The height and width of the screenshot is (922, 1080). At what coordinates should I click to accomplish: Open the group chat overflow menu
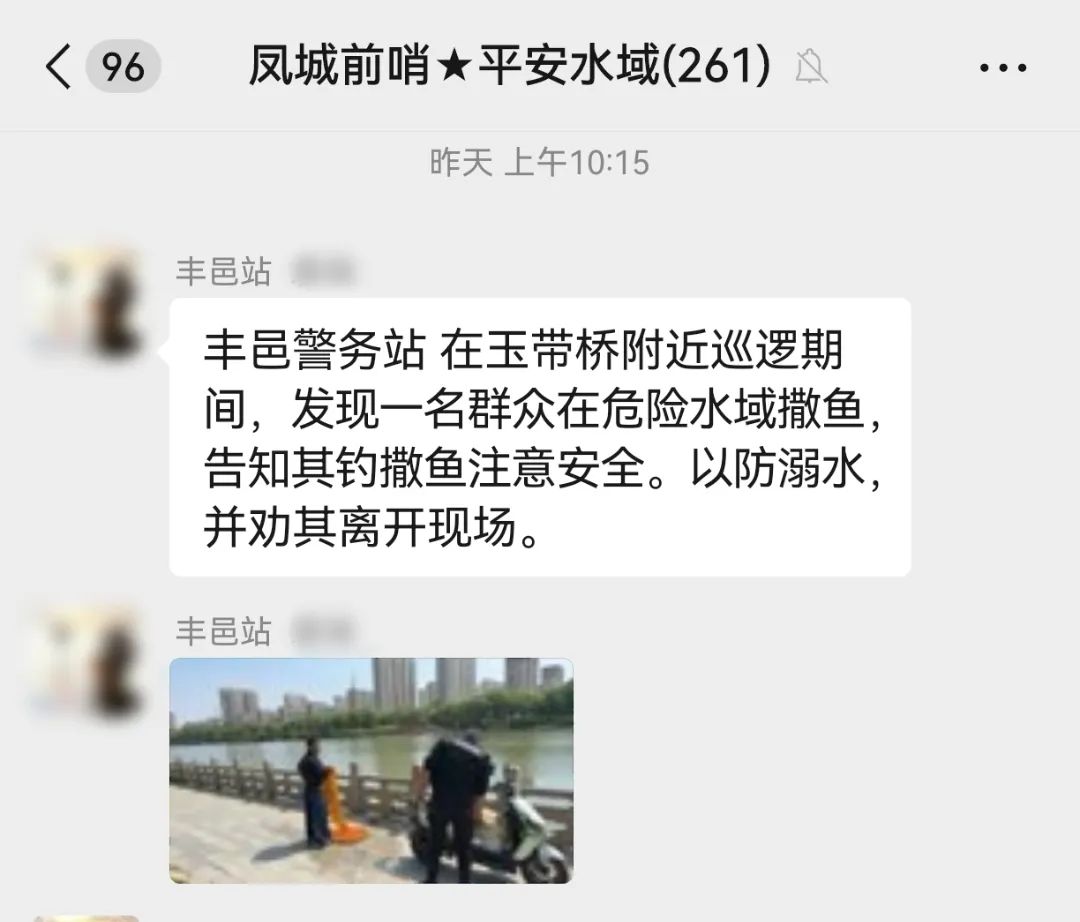pyautogui.click(x=1002, y=68)
